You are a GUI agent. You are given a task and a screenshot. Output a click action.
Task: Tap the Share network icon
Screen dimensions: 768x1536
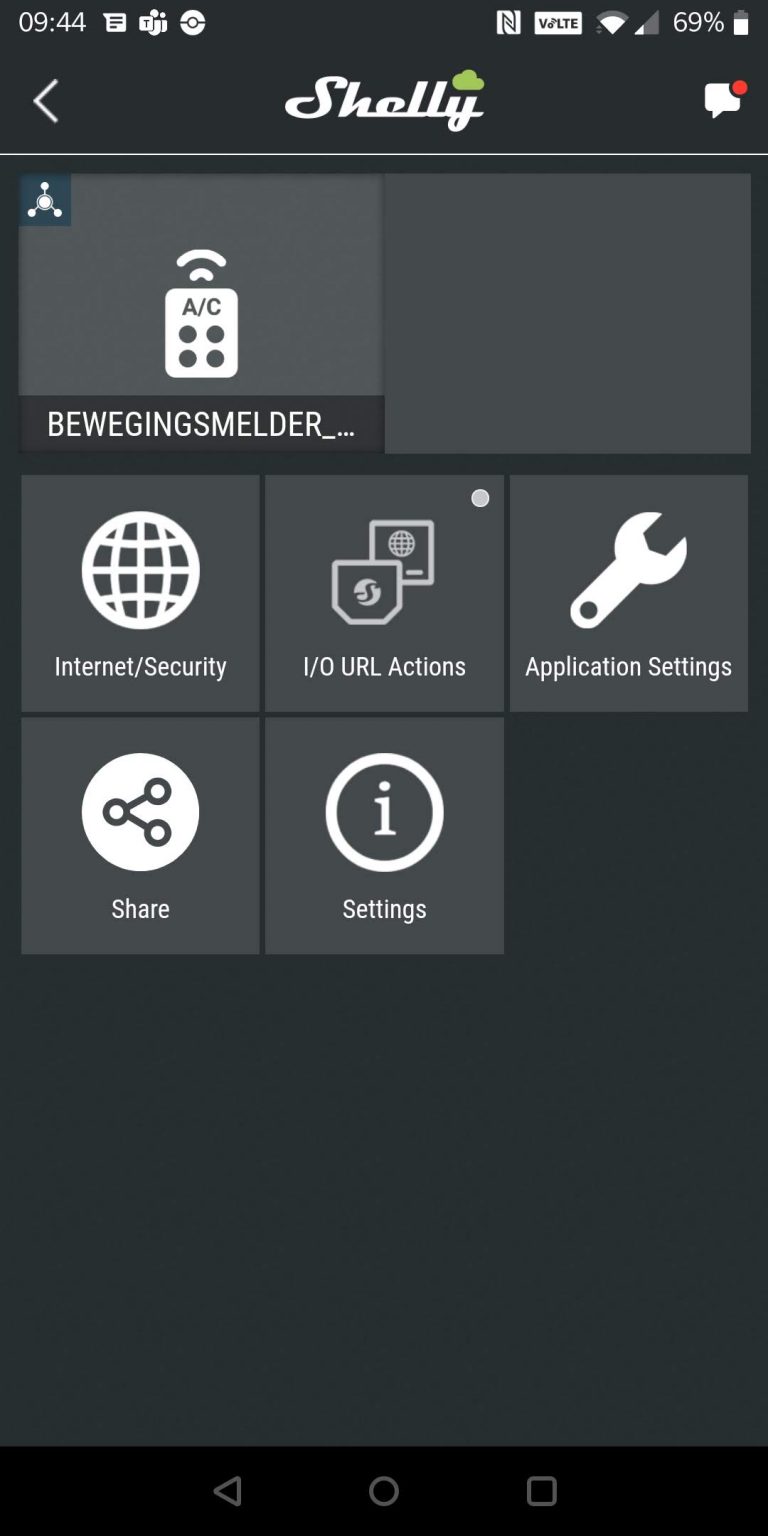(139, 812)
